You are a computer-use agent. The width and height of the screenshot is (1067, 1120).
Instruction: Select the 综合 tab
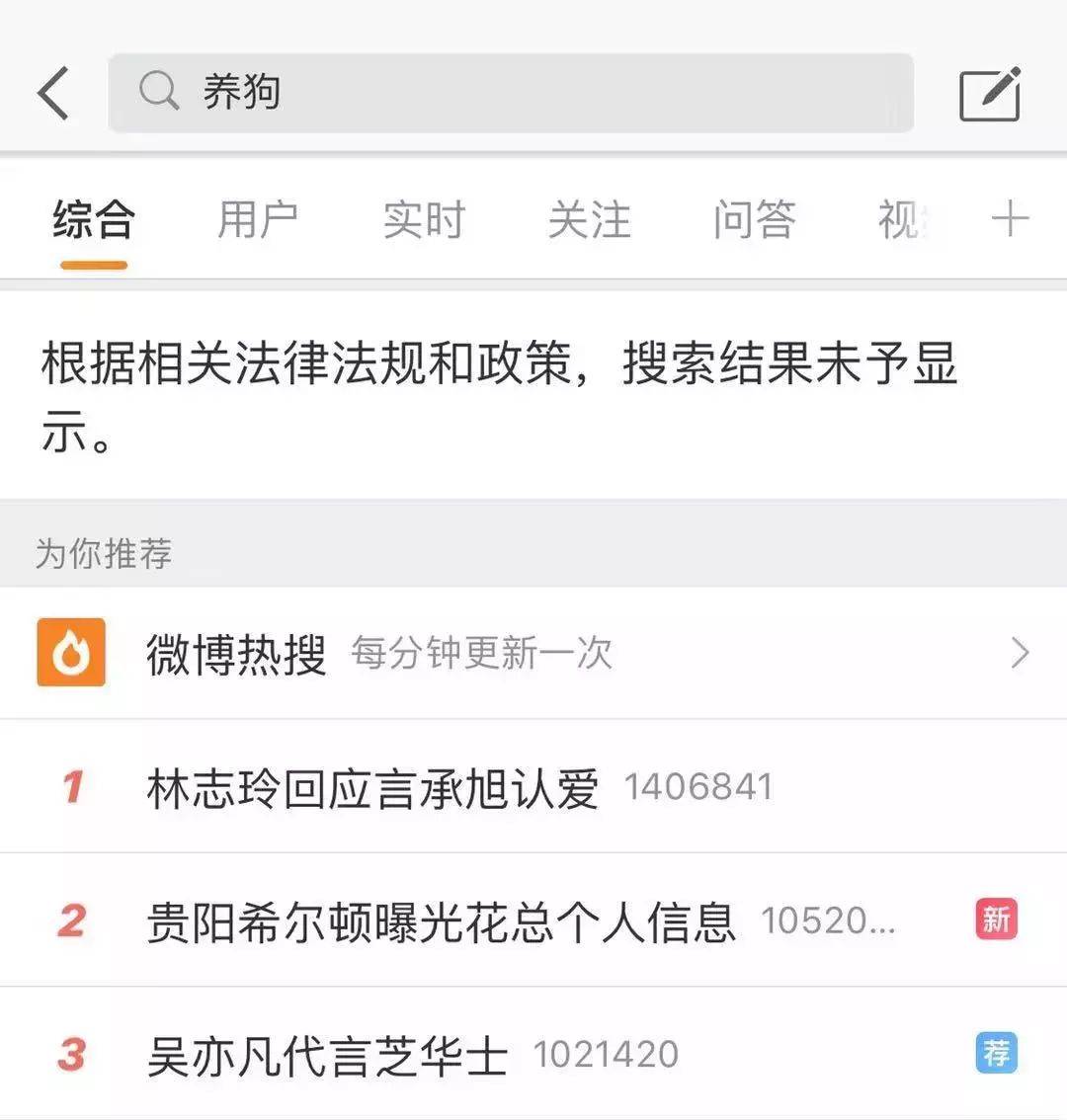(92, 219)
